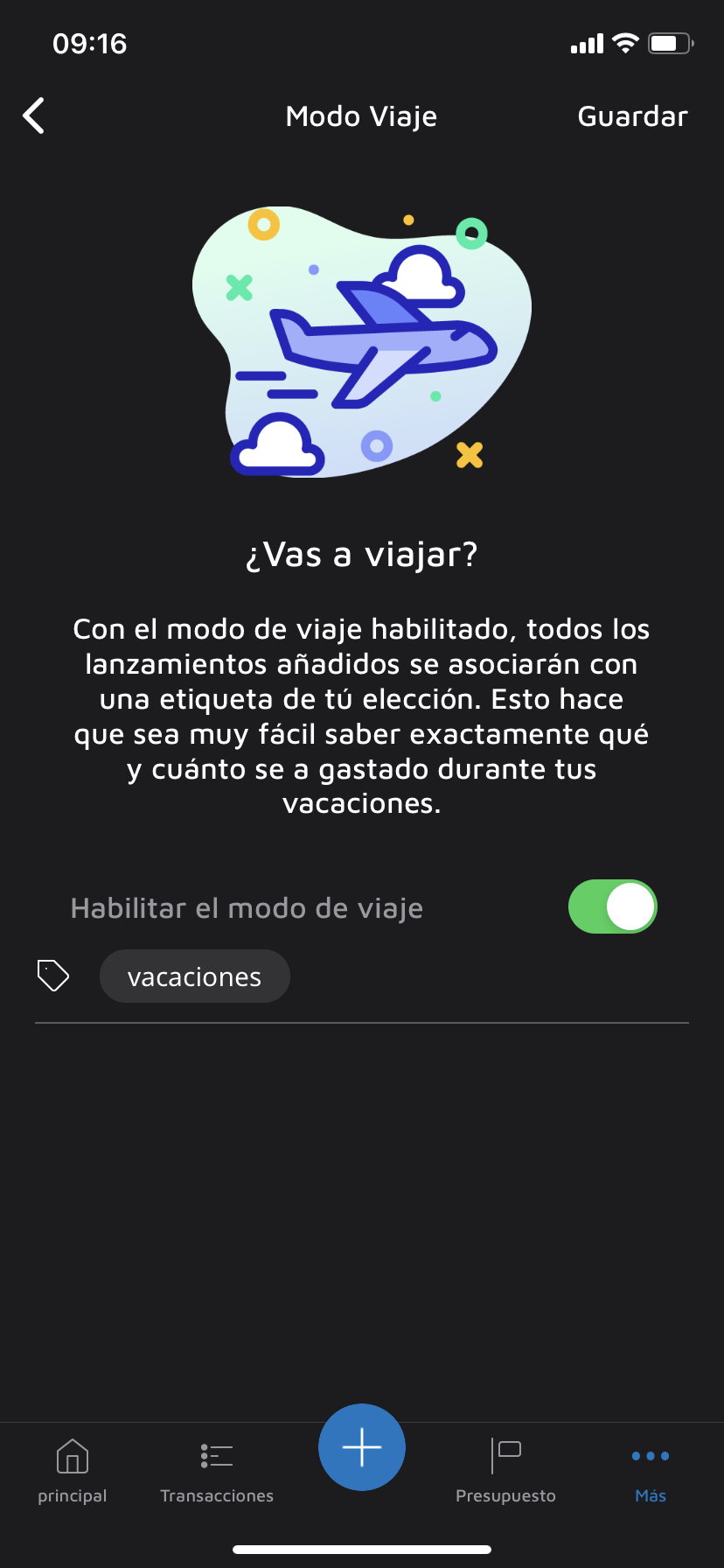Switch to the Transacciones tab
This screenshot has height=1568, width=724.
(x=217, y=1472)
